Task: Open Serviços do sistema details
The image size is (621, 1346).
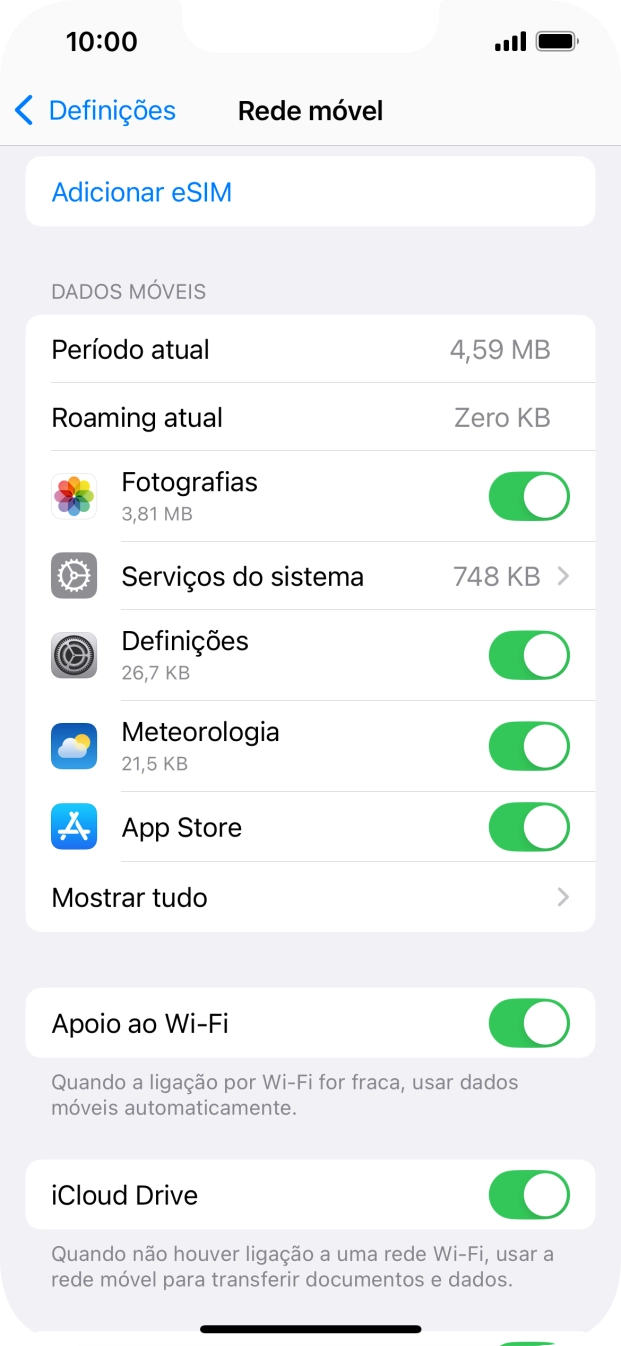Action: coord(310,577)
